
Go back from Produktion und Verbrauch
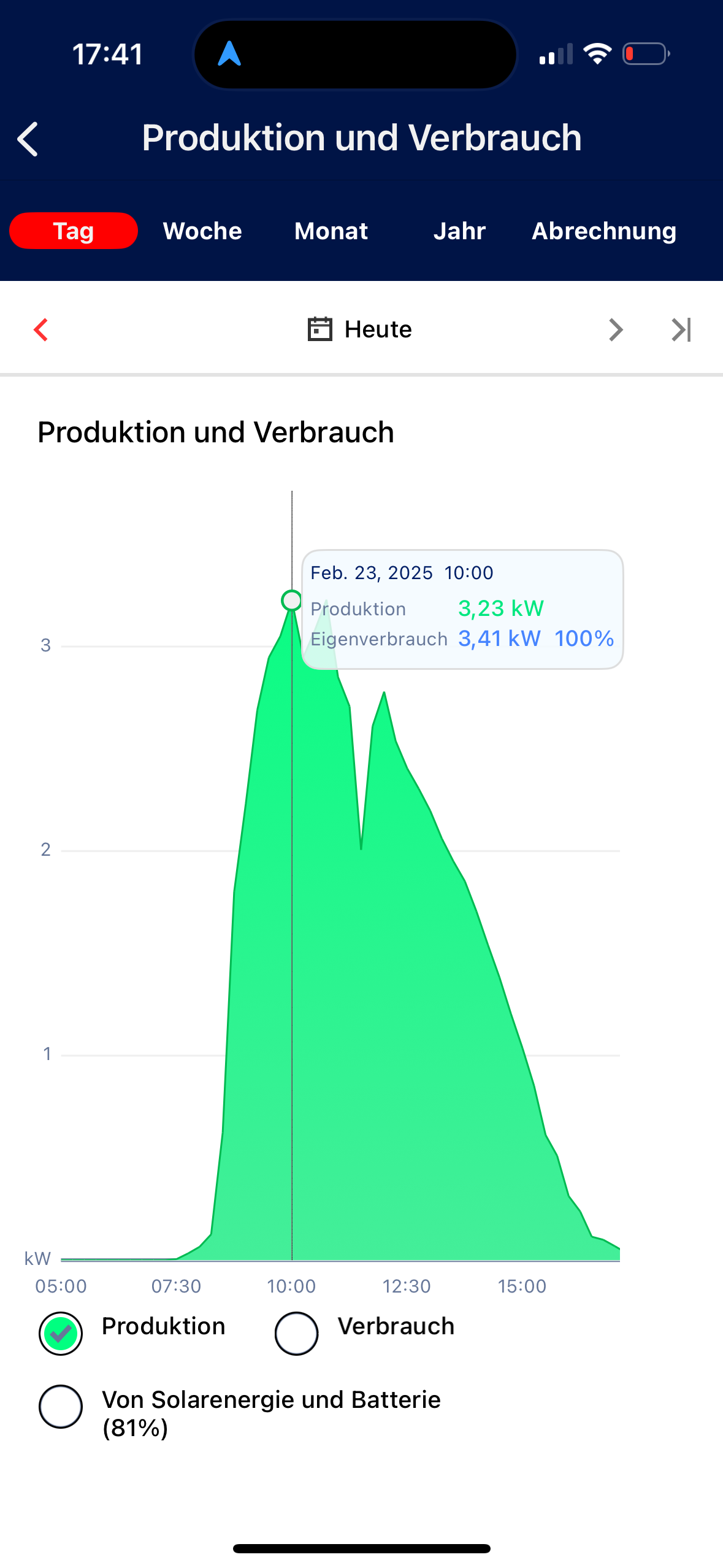pyautogui.click(x=28, y=139)
